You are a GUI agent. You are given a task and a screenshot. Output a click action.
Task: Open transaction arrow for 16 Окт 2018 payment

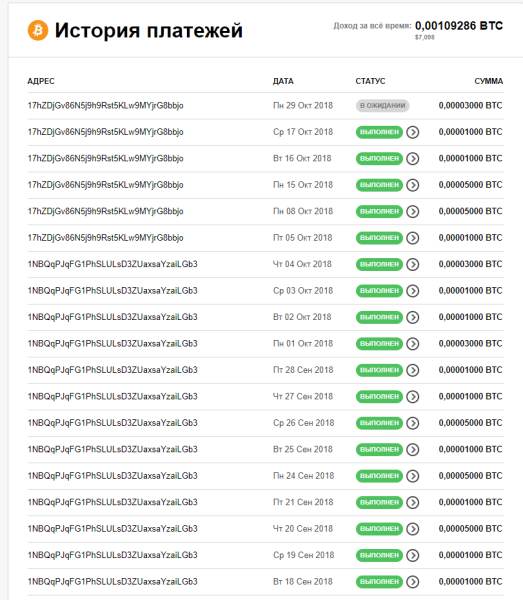tap(412, 158)
